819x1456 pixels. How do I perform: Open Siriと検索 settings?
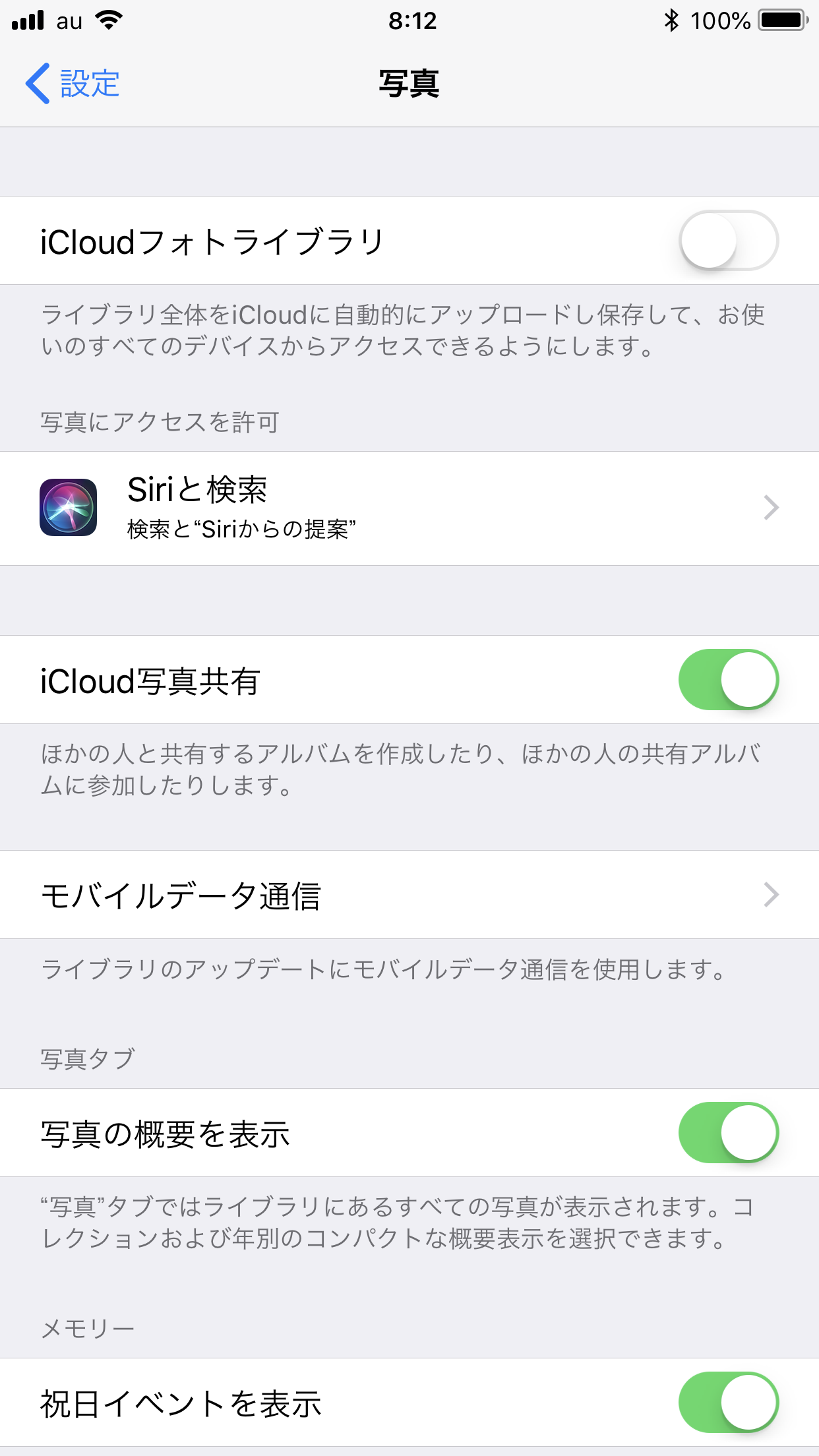pyautogui.click(x=409, y=508)
